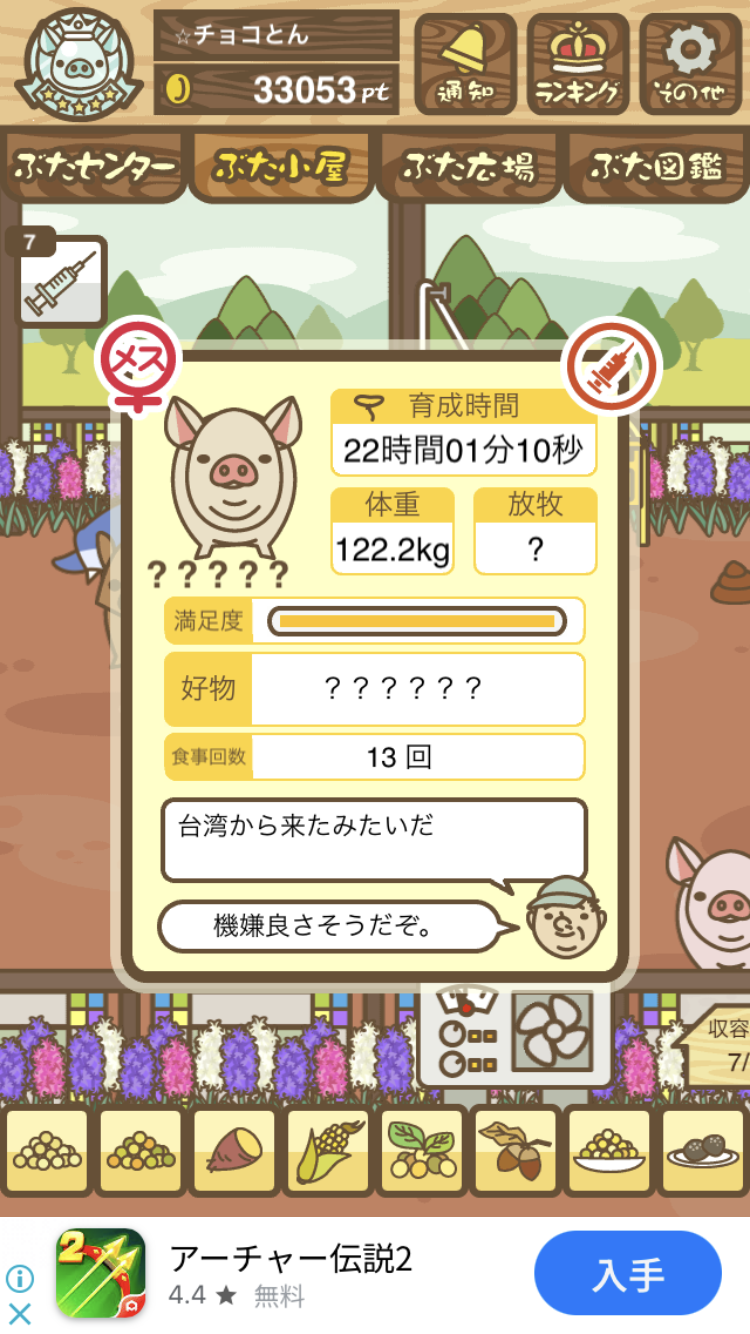
Task: Open the ぶた図鑑 tab
Action: pyautogui.click(x=656, y=167)
